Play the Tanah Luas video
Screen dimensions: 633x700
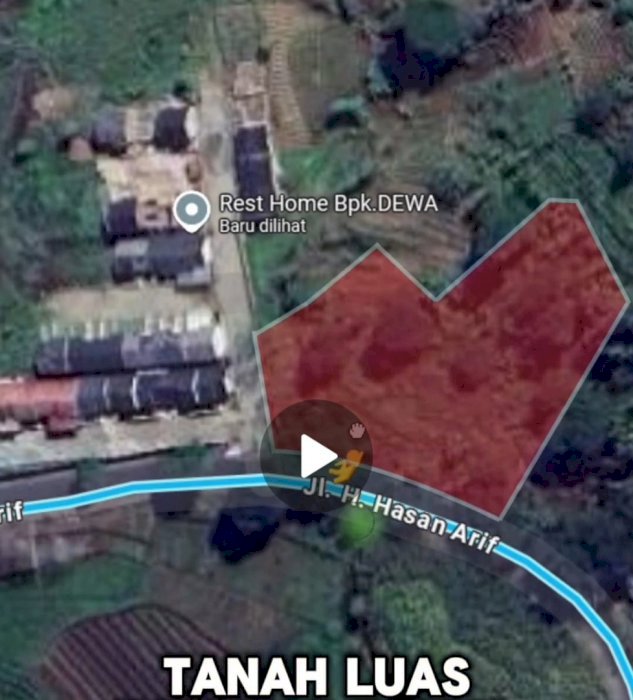(x=316, y=456)
